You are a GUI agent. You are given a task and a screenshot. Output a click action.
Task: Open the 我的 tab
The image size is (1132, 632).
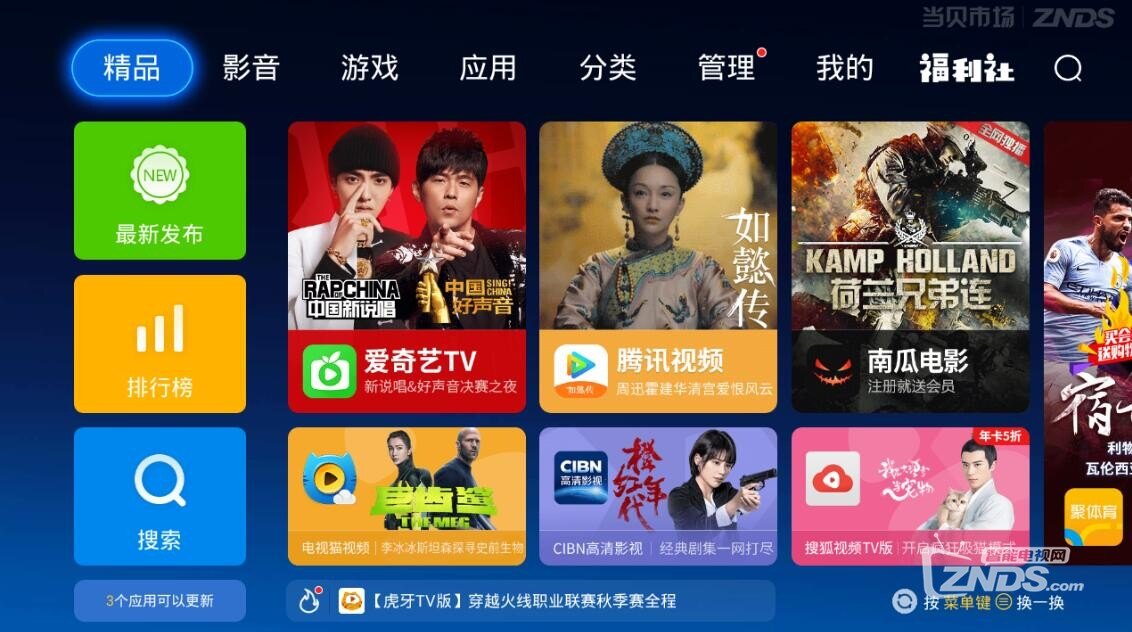coord(844,68)
